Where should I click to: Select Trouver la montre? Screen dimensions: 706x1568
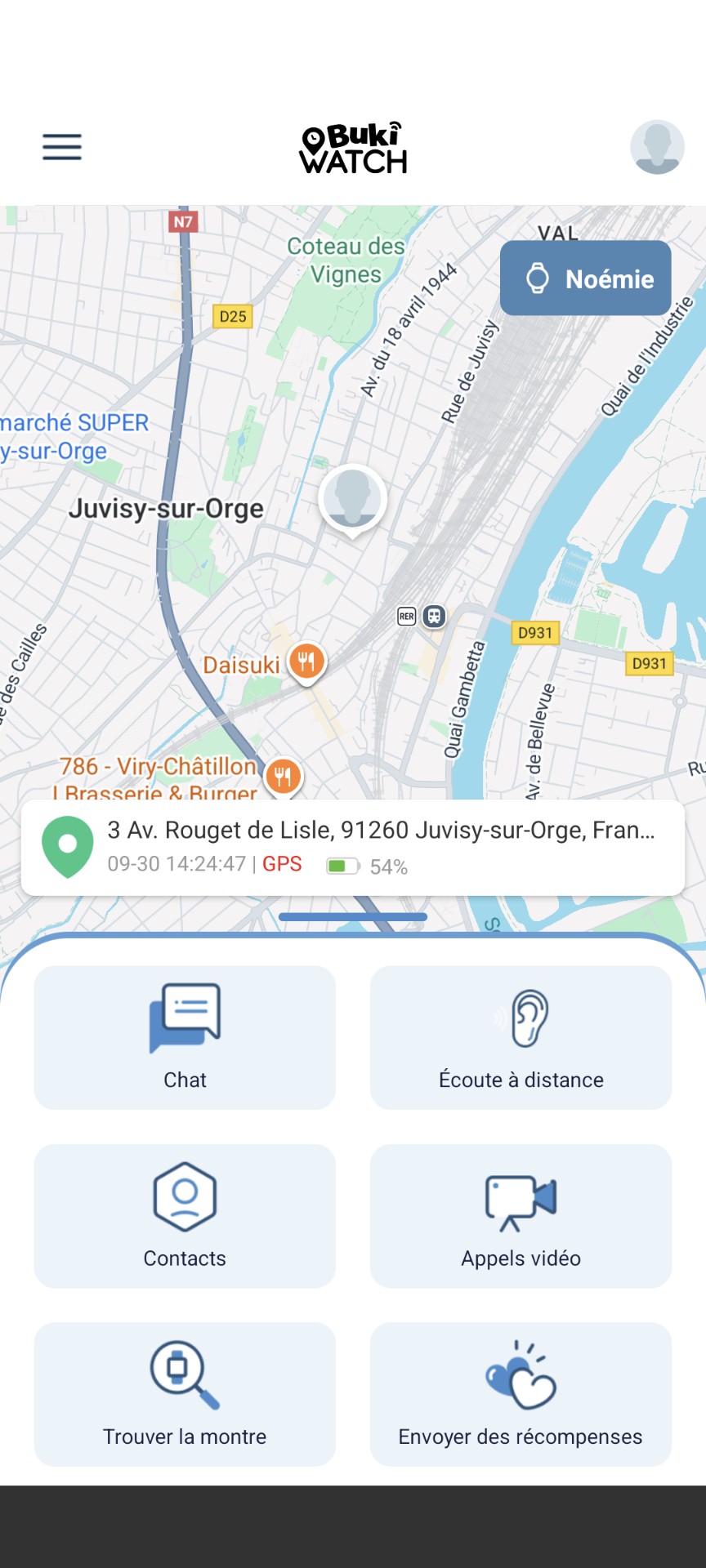pyautogui.click(x=185, y=1393)
